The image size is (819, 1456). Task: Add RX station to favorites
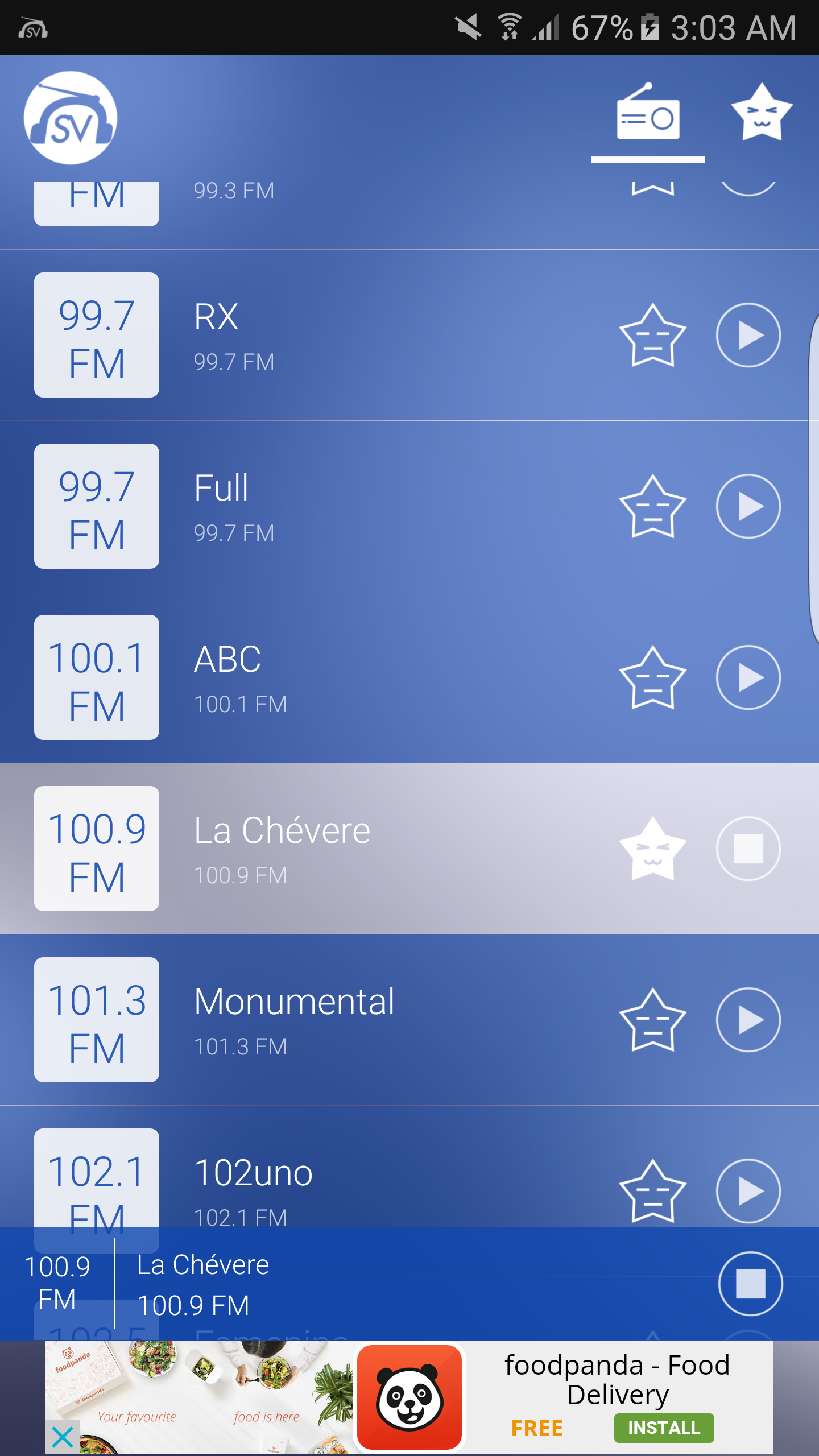(652, 335)
